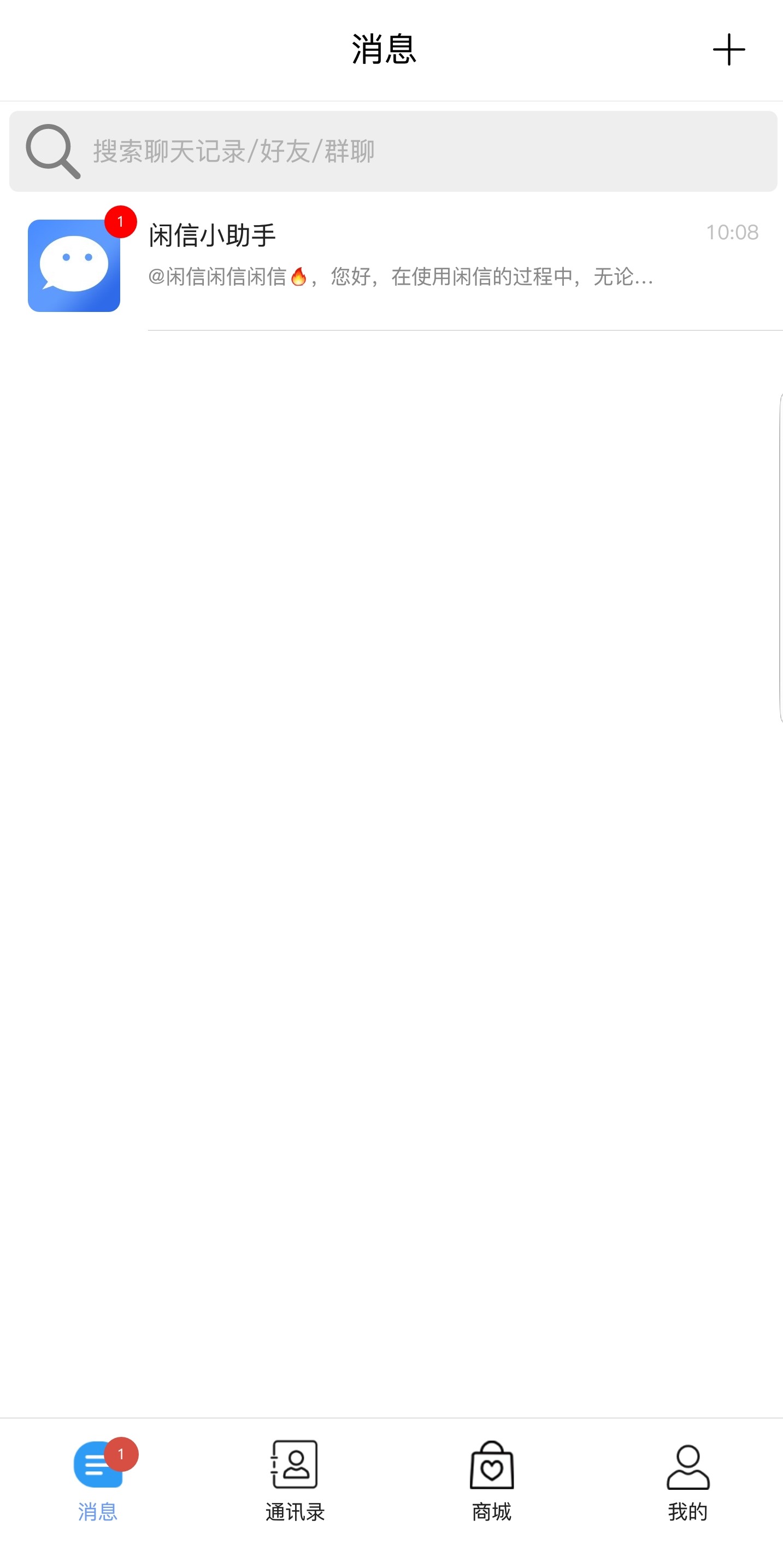Open the plus menu at top right
Image resolution: width=783 pixels, height=1568 pixels.
click(x=728, y=50)
